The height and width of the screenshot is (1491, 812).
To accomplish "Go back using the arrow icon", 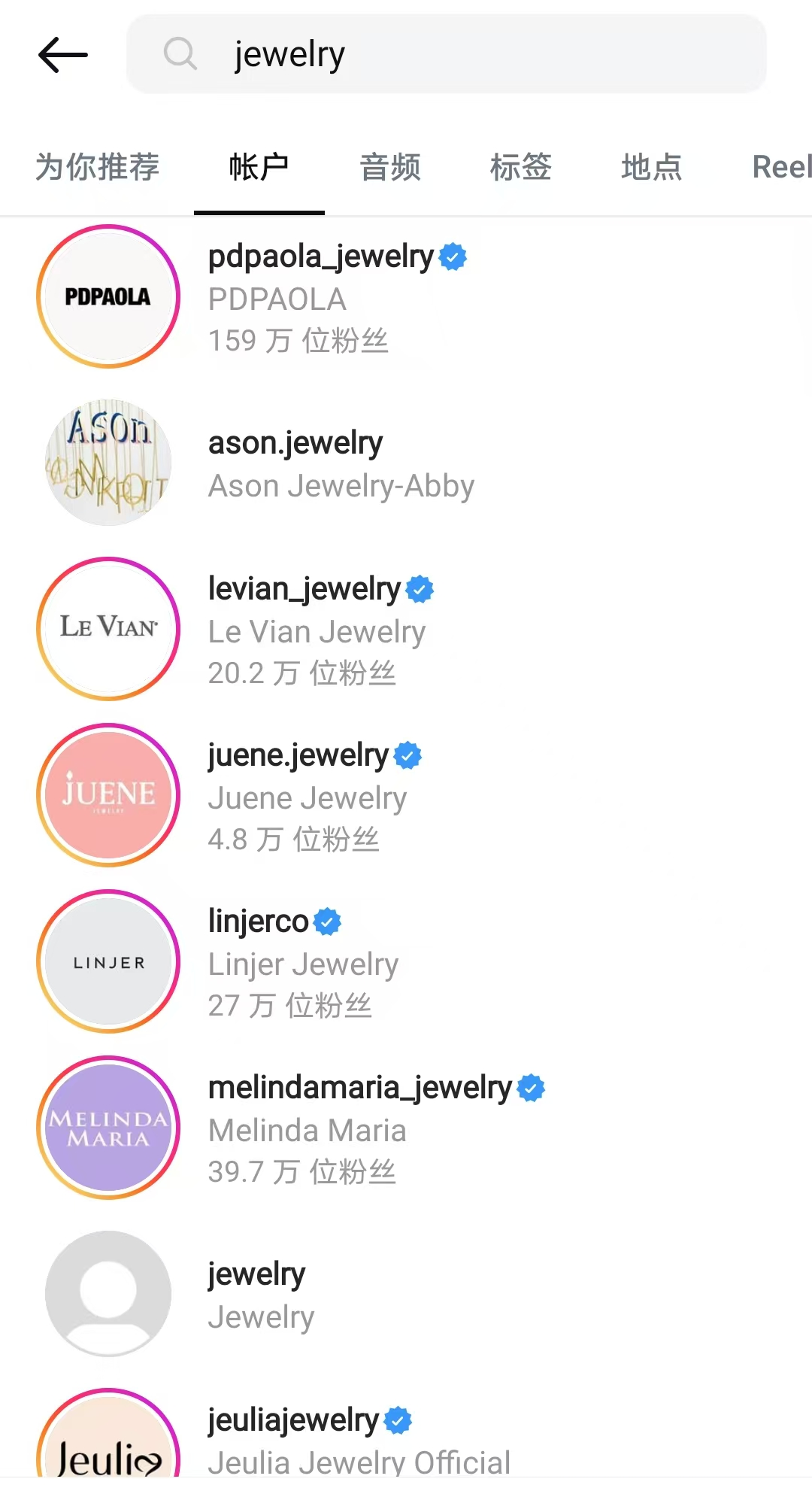I will pyautogui.click(x=63, y=55).
